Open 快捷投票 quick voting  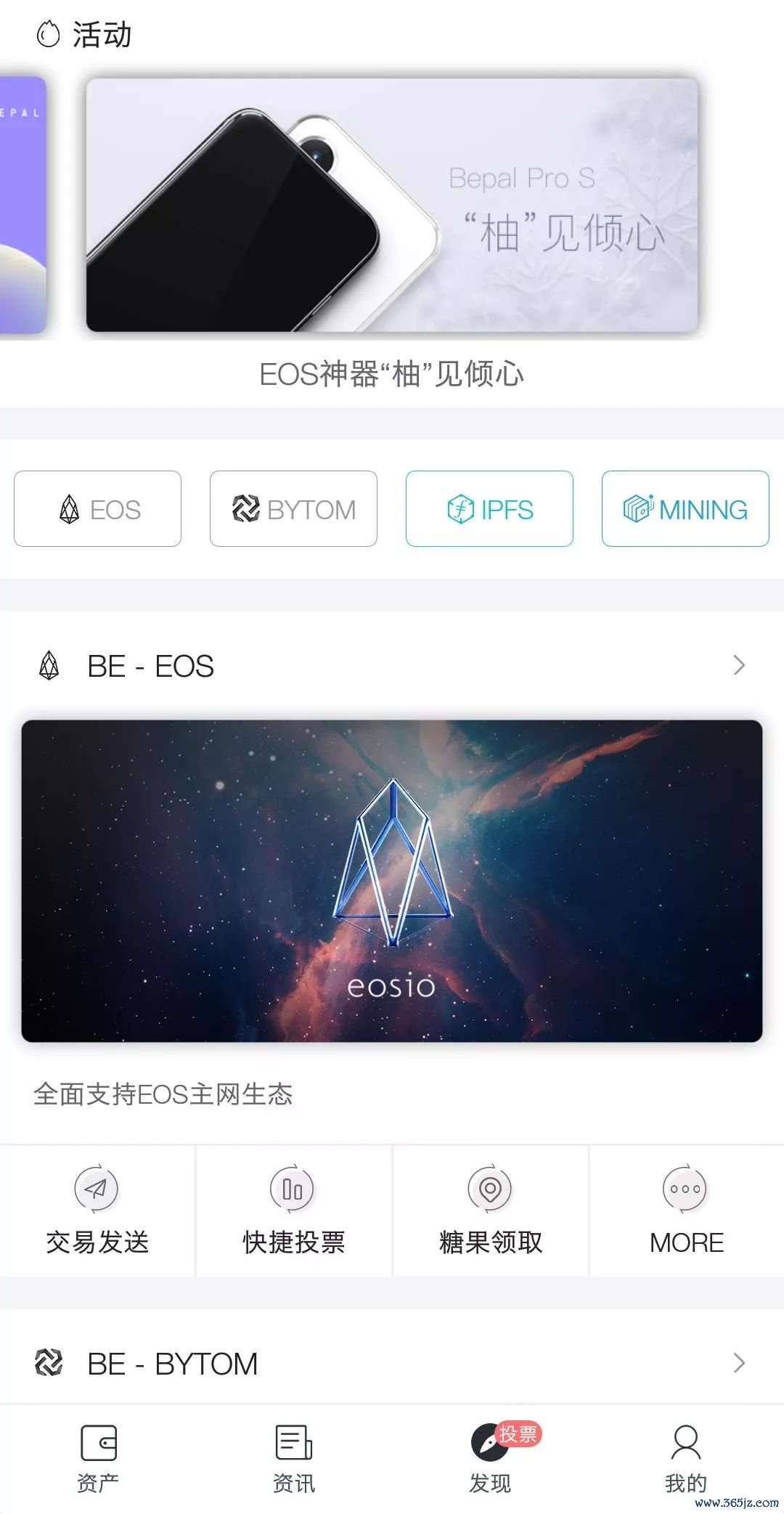[x=293, y=1211]
